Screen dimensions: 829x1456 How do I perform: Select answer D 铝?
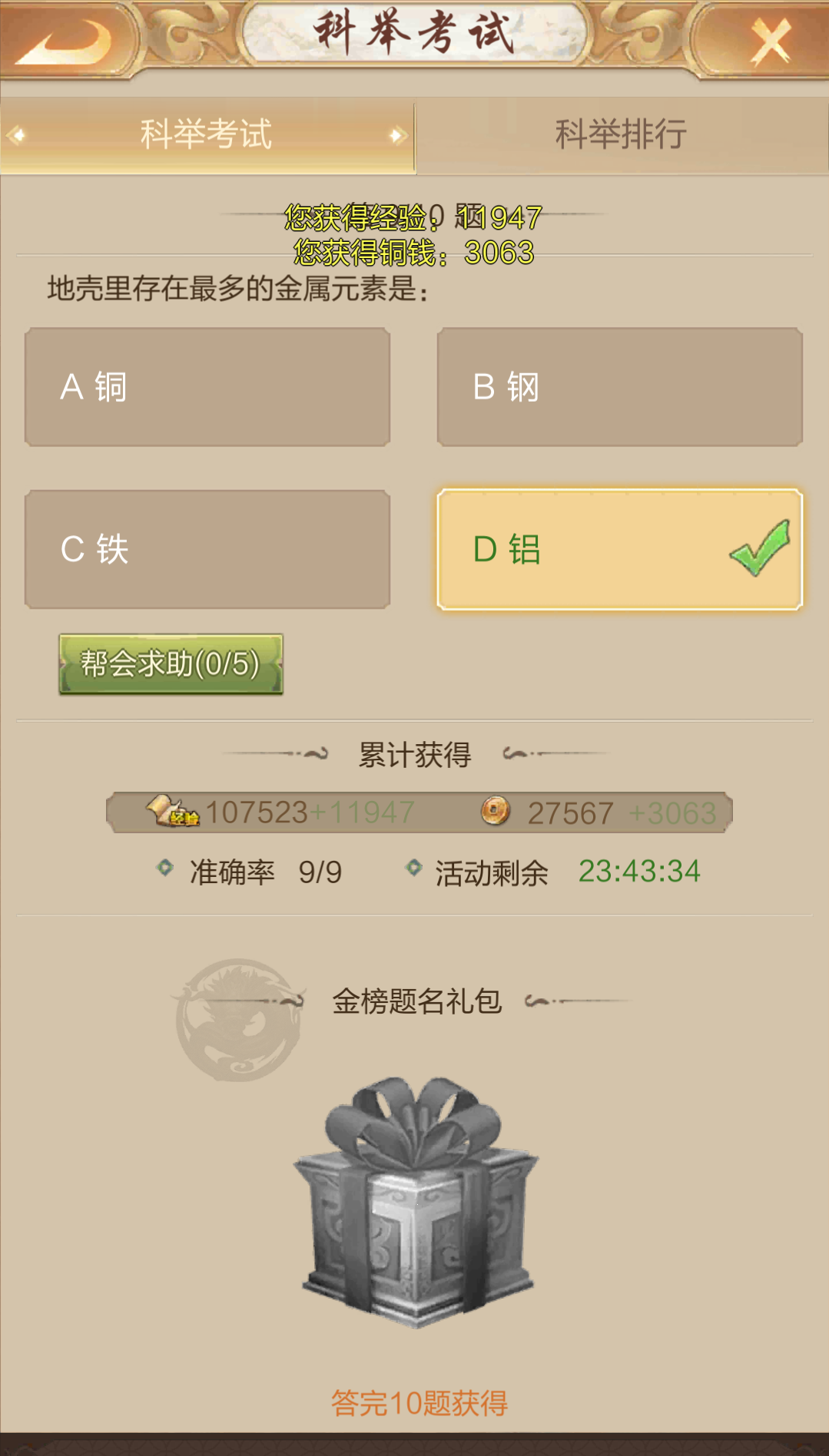click(x=619, y=550)
